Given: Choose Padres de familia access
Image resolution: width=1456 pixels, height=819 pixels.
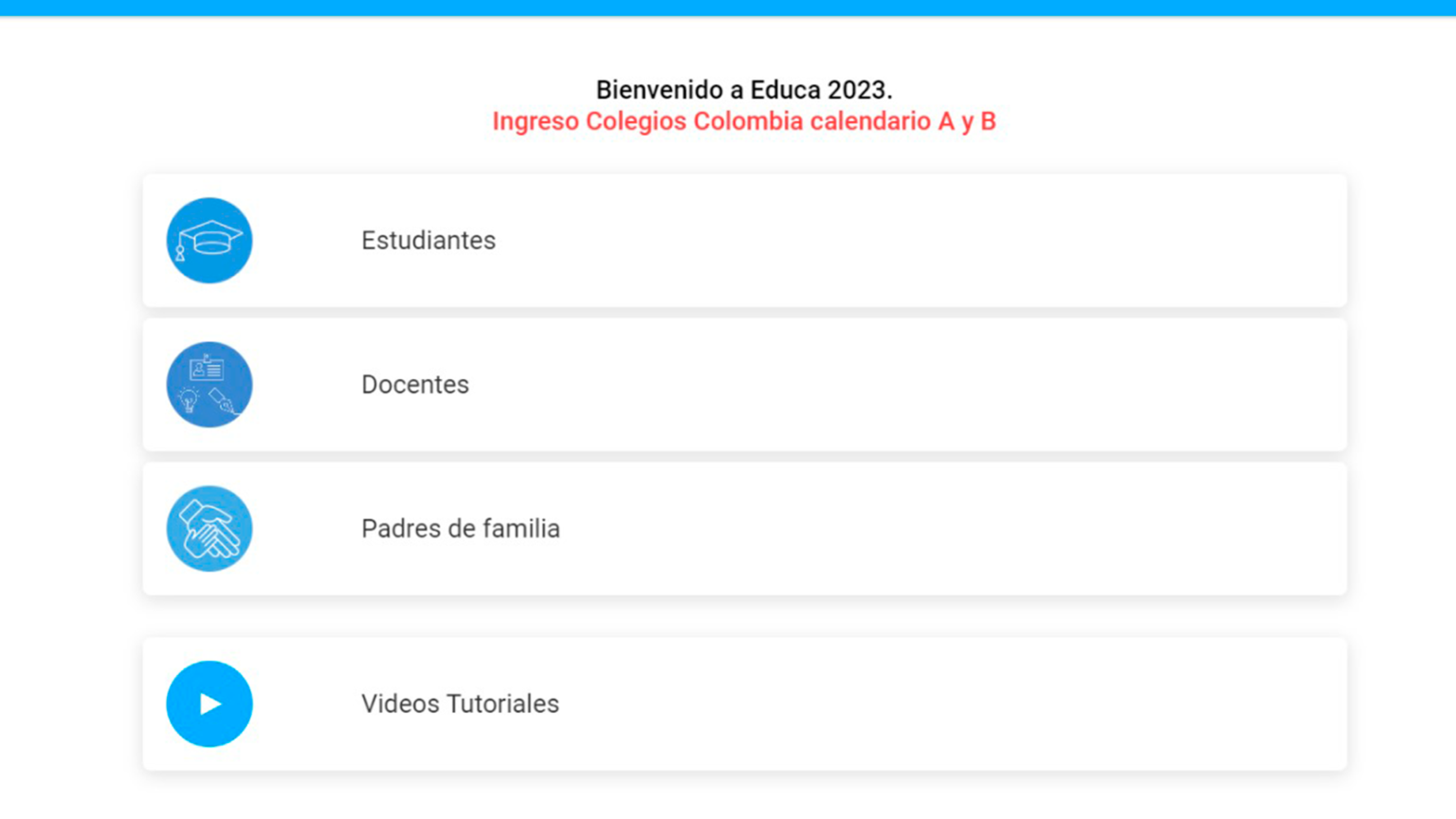Looking at the screenshot, I should (461, 529).
